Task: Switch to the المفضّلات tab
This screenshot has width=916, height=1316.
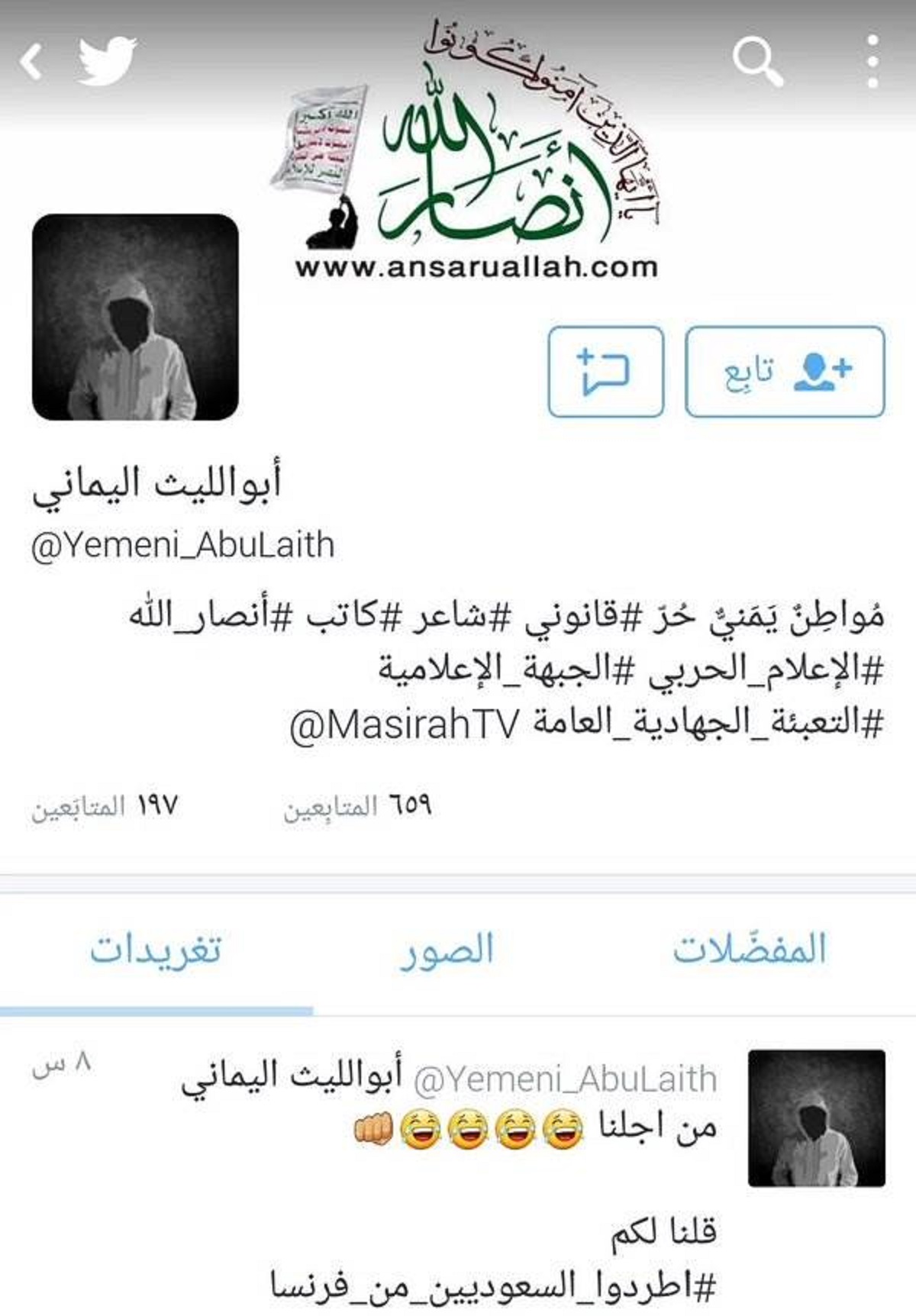Action: [x=750, y=950]
